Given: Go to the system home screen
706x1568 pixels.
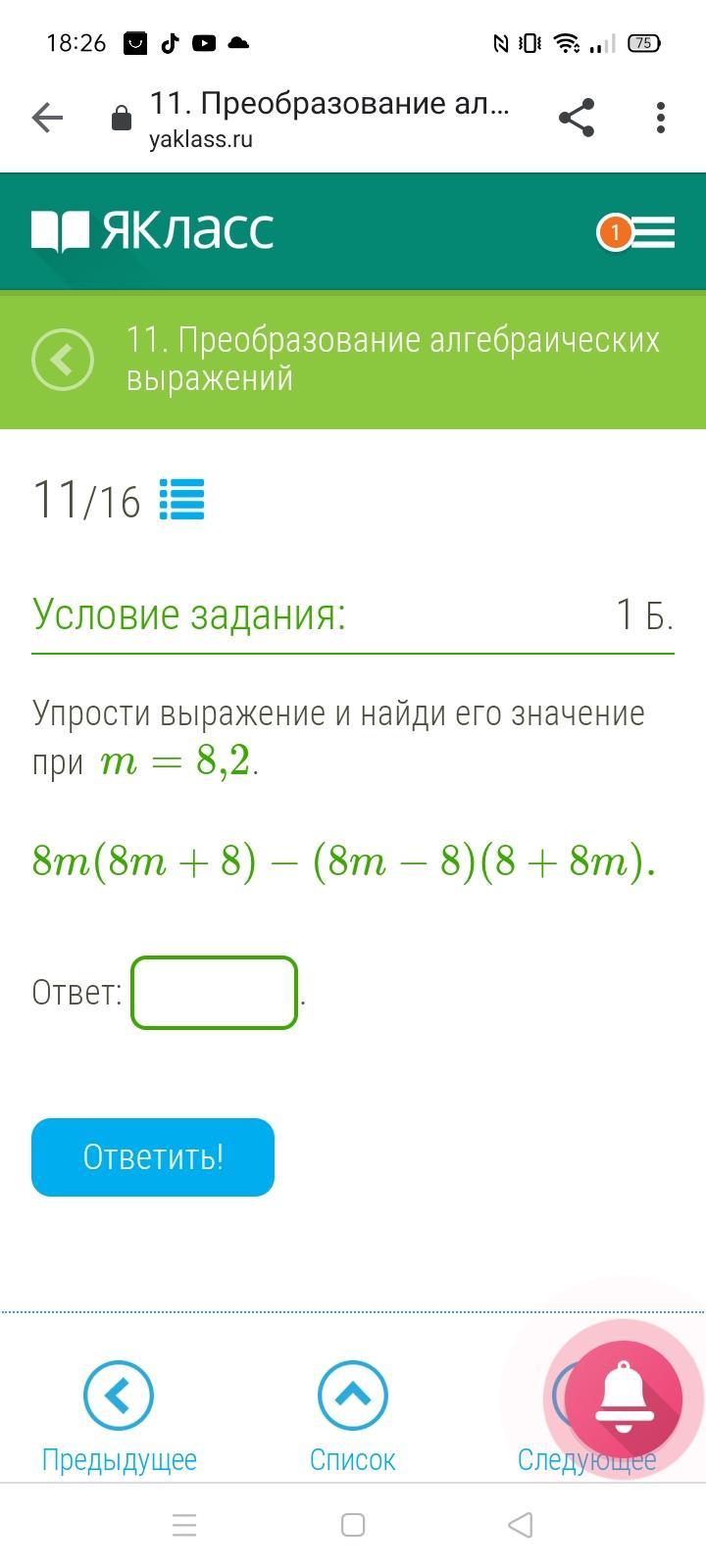Looking at the screenshot, I should (353, 1525).
